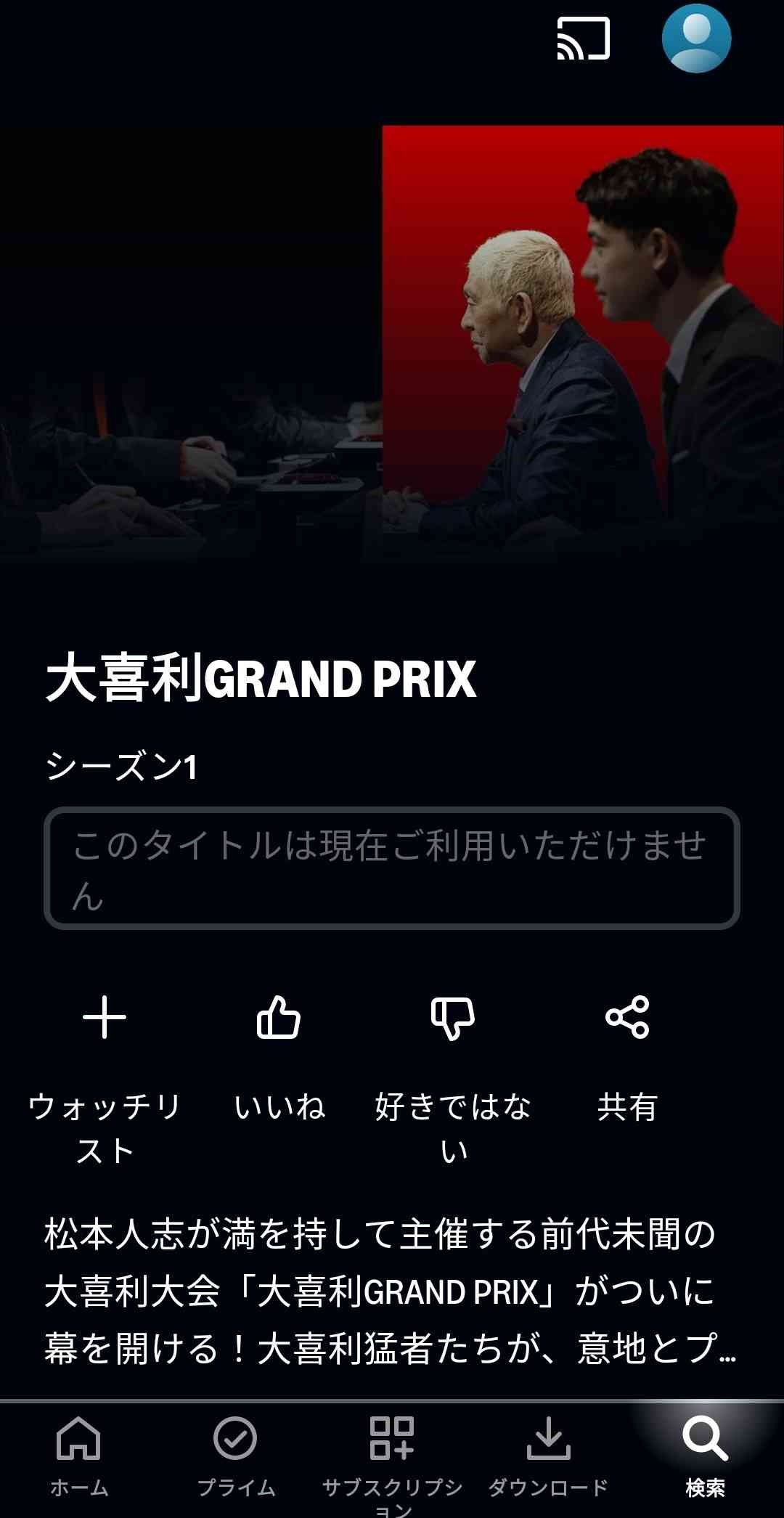Screen dimensions: 784x1518
Task: Open the user profile avatar
Action: pyautogui.click(x=696, y=39)
